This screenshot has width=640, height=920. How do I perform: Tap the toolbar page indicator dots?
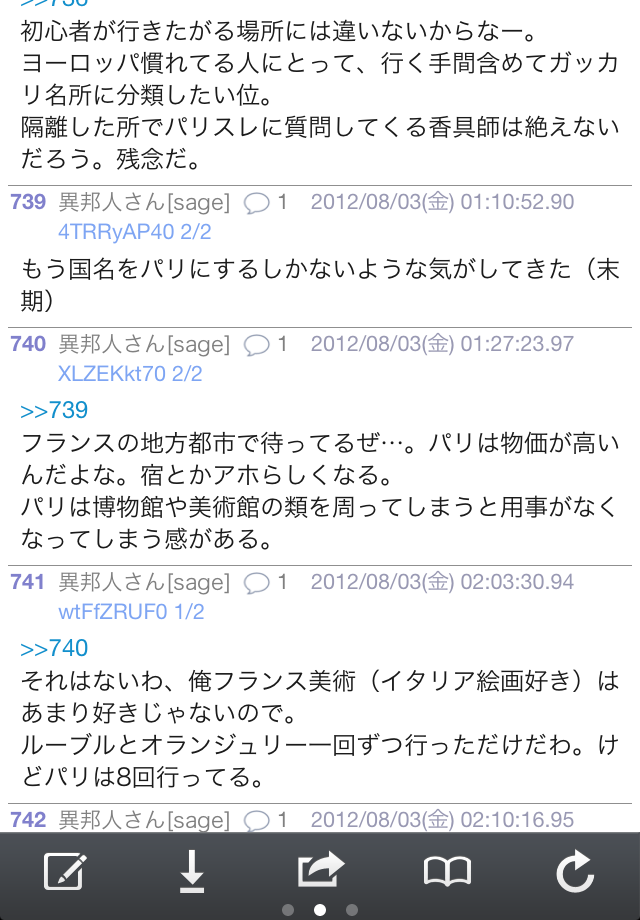tap(320, 910)
